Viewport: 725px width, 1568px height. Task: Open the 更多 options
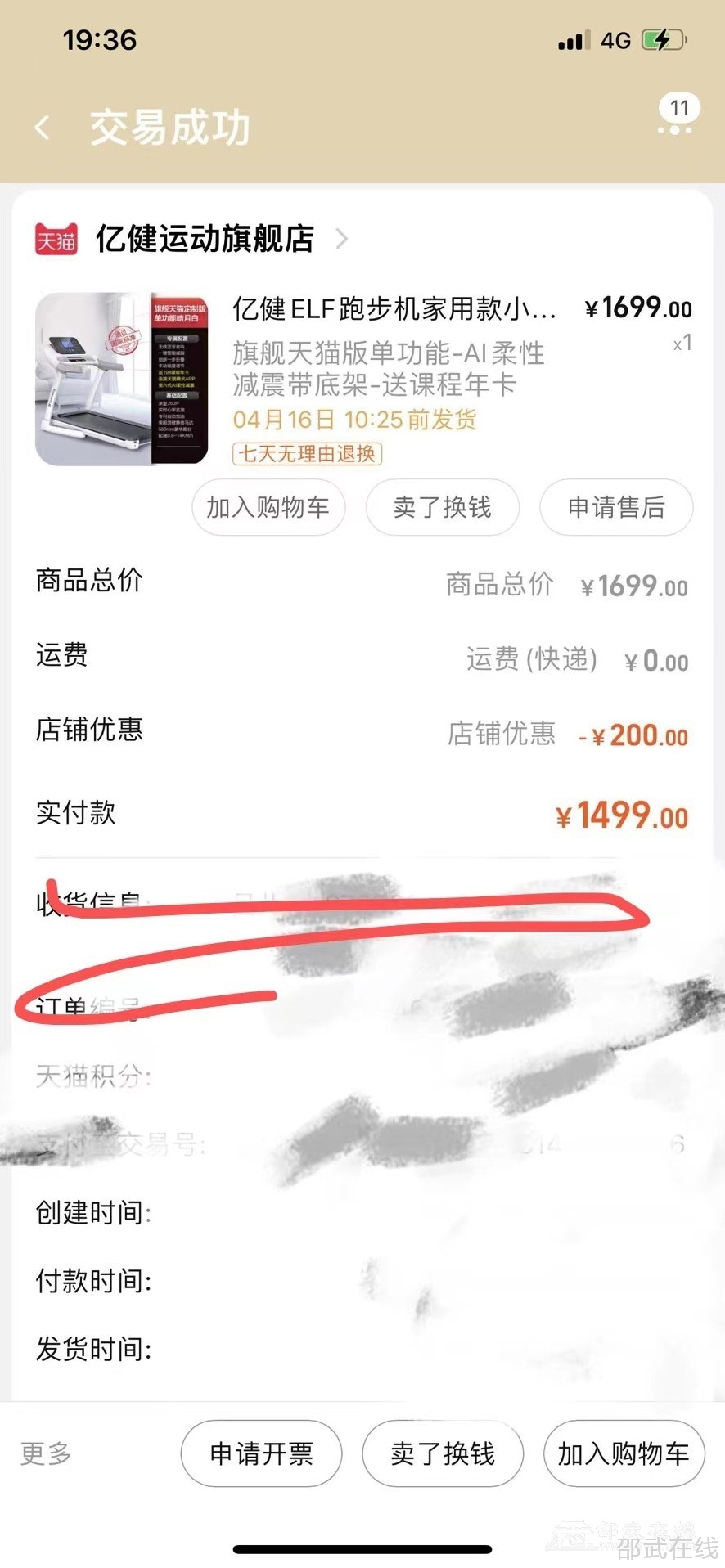tap(47, 1453)
